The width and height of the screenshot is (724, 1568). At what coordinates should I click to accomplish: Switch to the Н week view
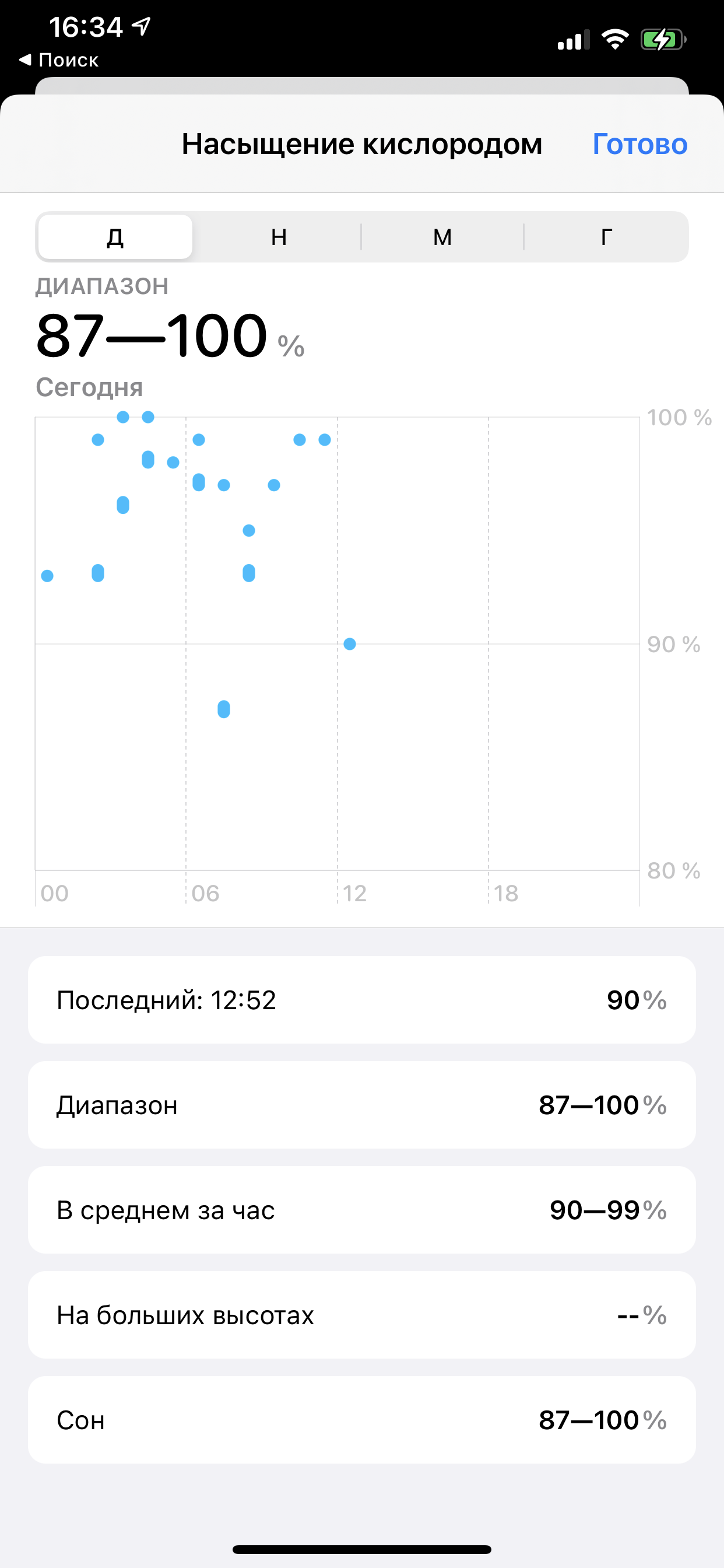tap(279, 237)
